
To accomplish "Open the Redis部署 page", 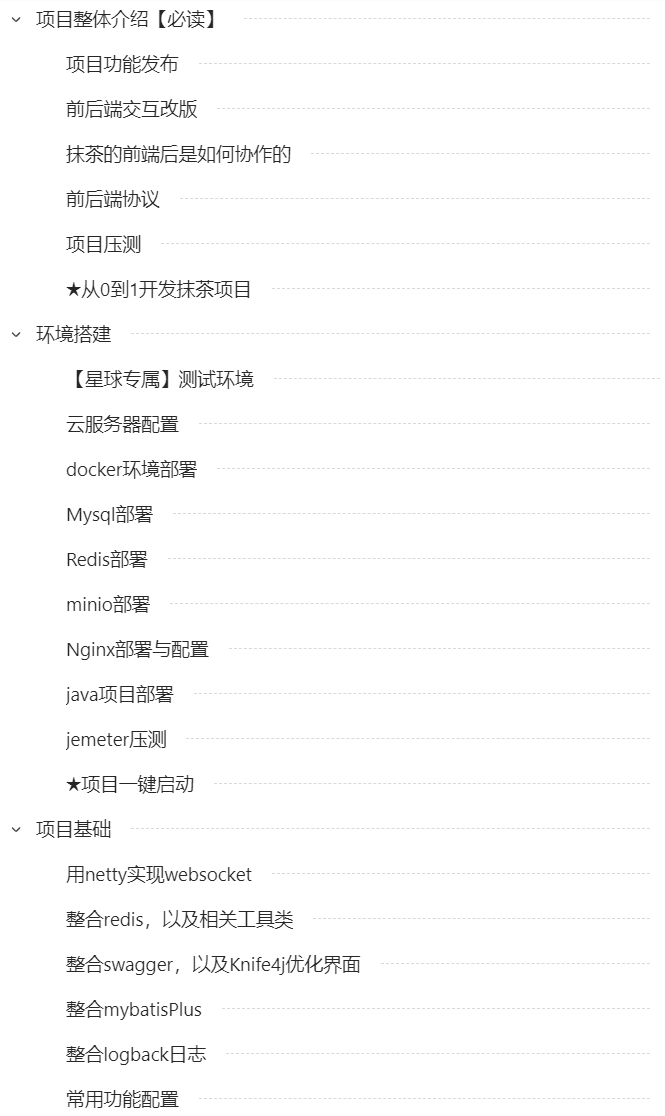I will pyautogui.click(x=106, y=559).
